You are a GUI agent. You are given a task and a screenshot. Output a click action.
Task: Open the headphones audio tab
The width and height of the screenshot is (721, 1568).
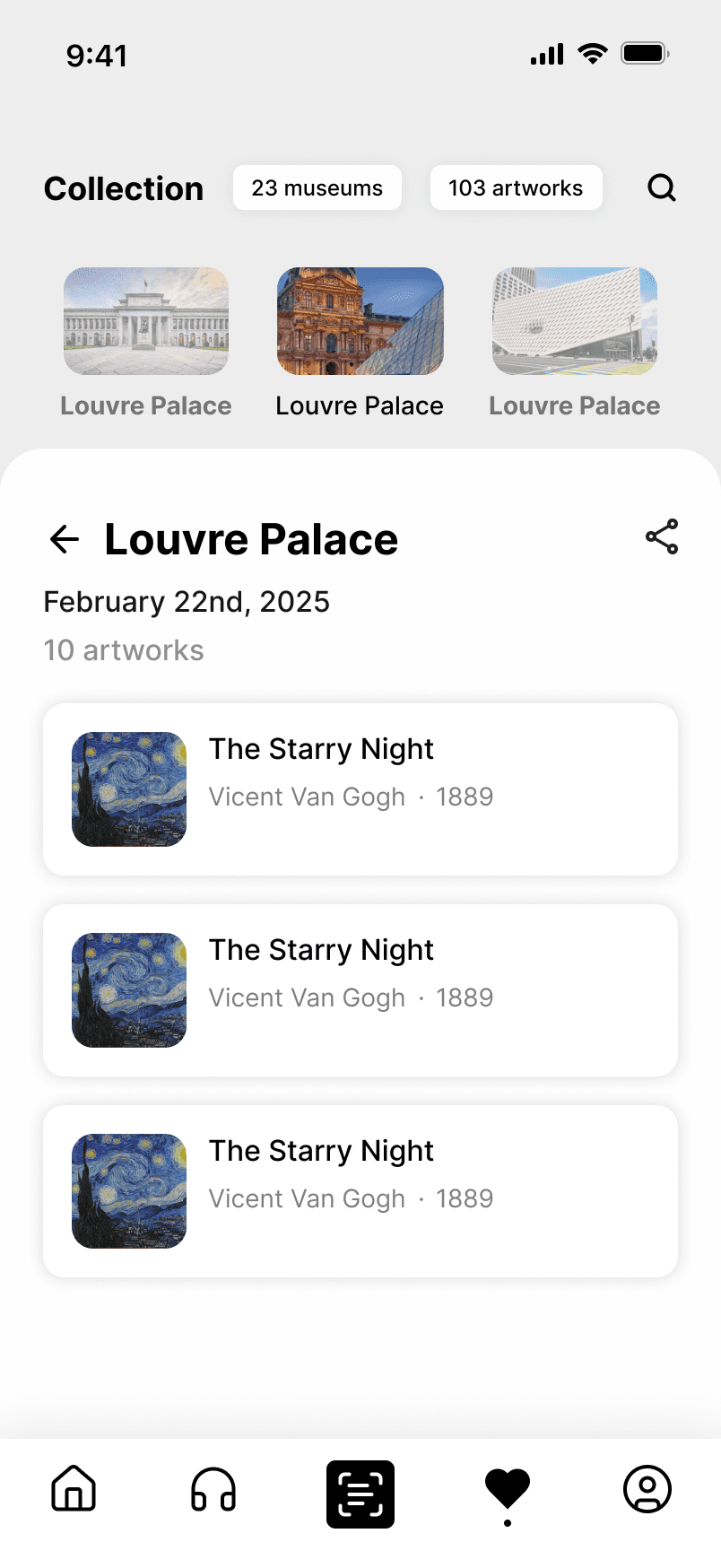tap(213, 1489)
